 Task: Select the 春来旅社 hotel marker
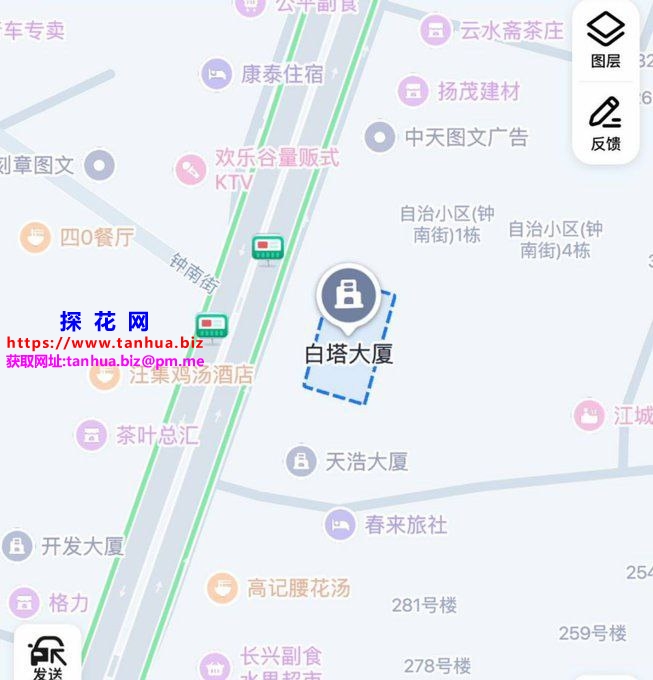click(340, 524)
